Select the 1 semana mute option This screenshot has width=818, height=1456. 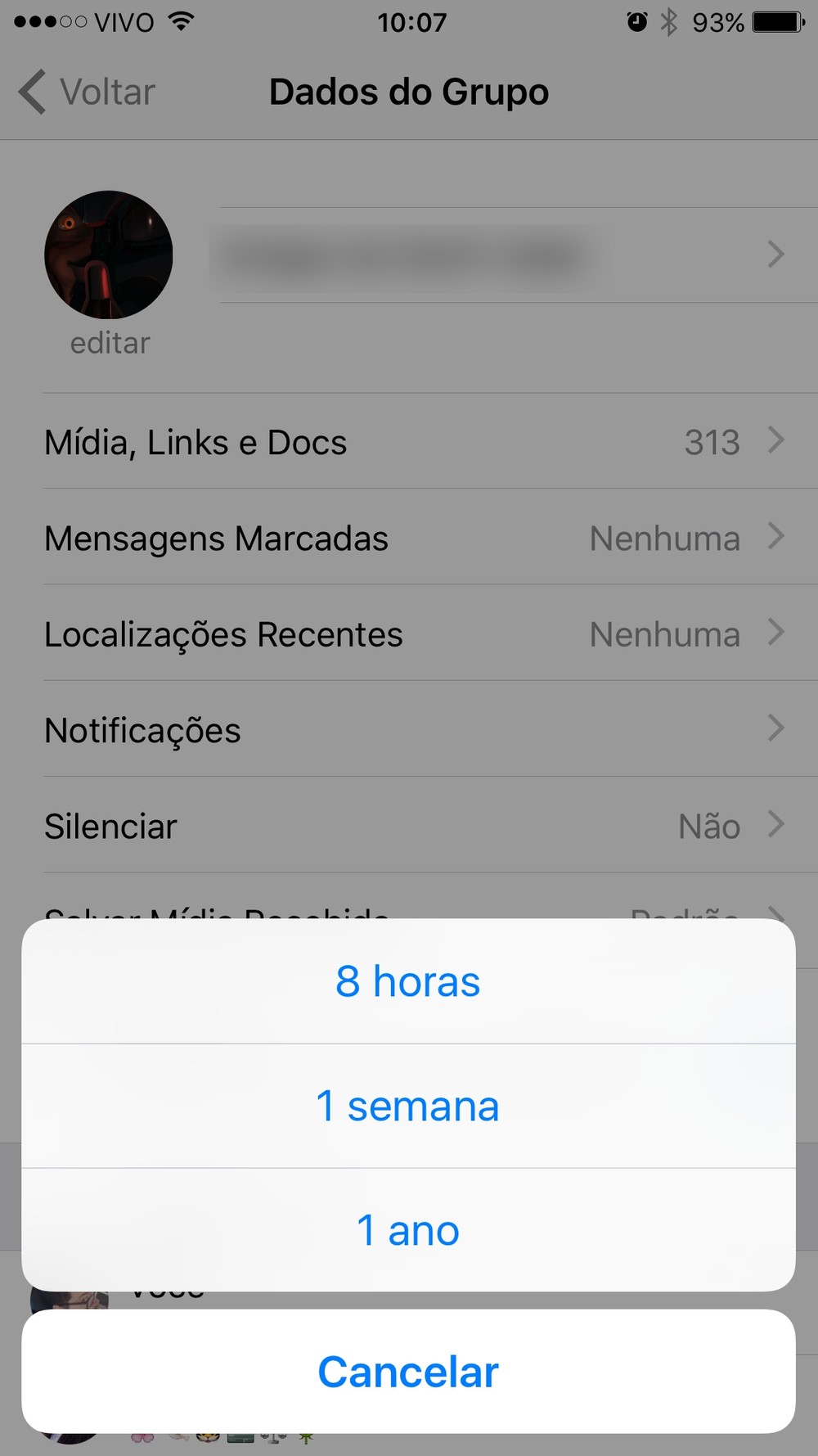[408, 1106]
